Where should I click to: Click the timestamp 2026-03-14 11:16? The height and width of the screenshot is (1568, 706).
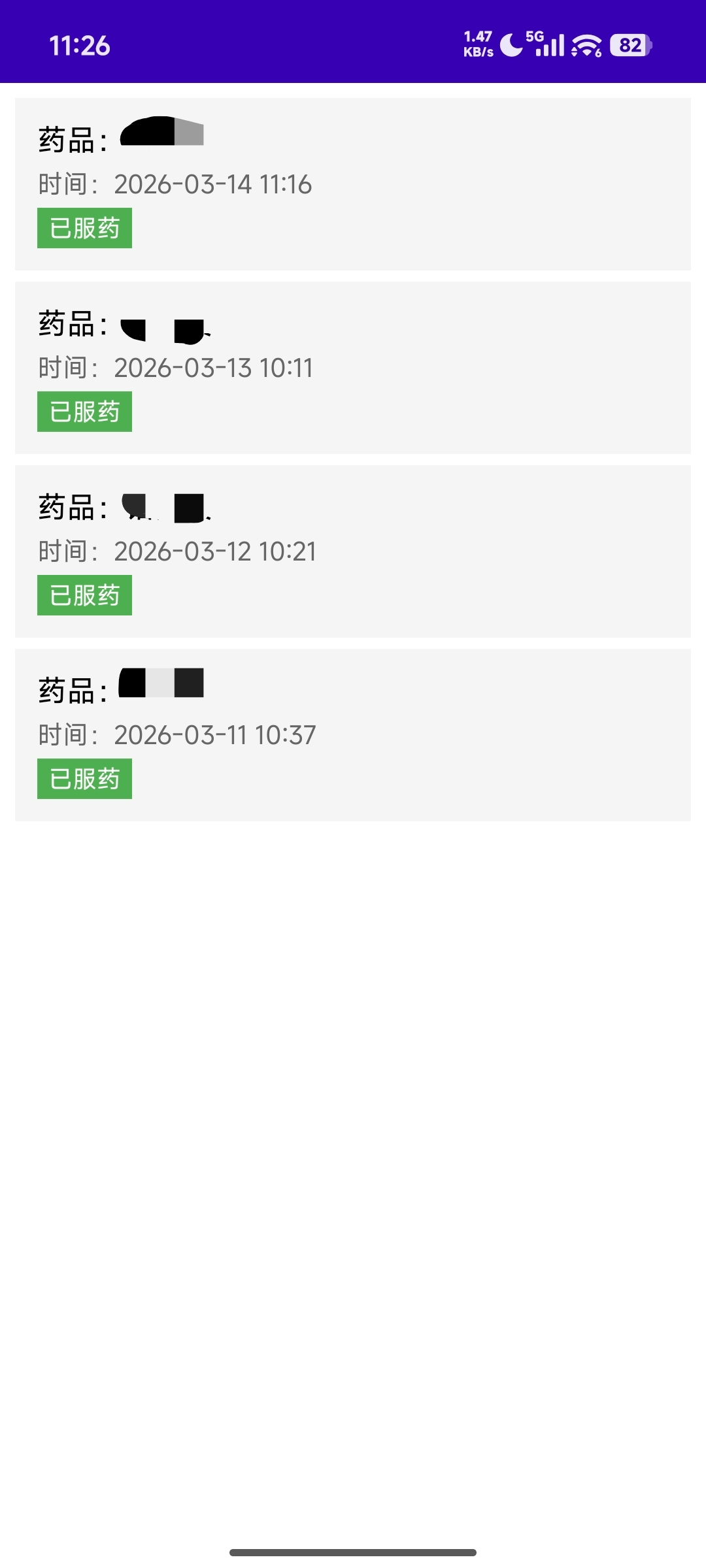(x=214, y=184)
